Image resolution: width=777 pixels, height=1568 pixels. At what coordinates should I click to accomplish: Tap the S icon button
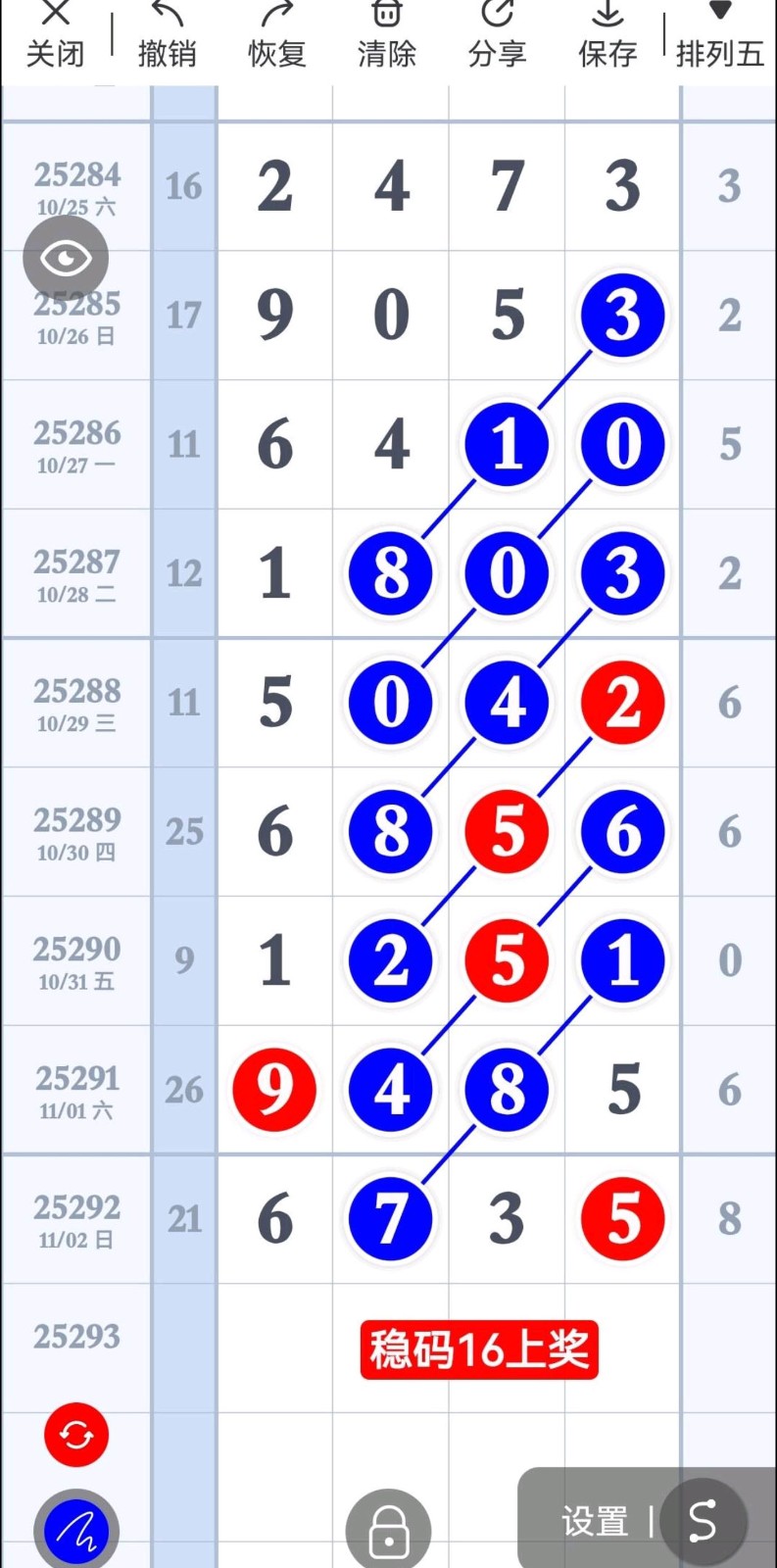pyautogui.click(x=703, y=1522)
